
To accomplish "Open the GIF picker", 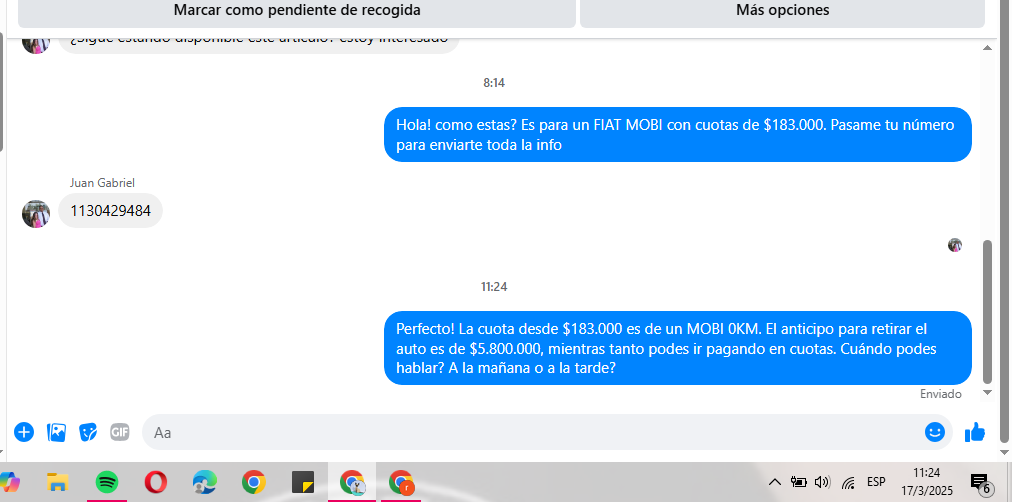I will [x=120, y=432].
